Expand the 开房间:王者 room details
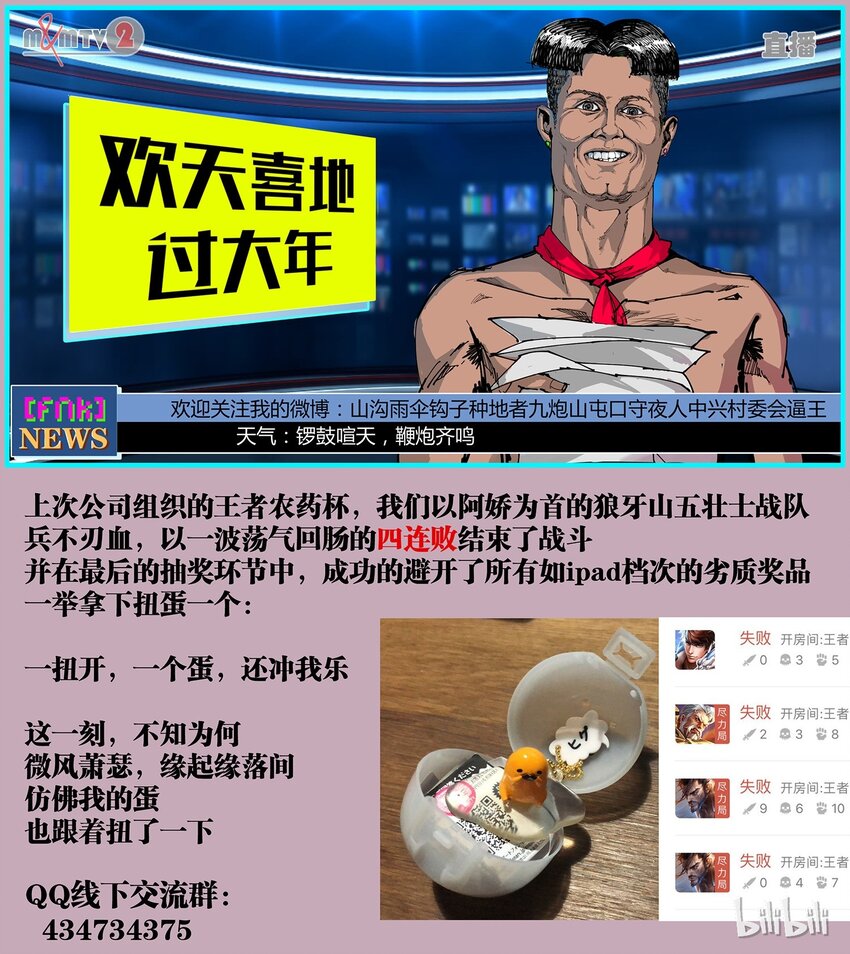Image resolution: width=850 pixels, height=954 pixels. point(814,637)
